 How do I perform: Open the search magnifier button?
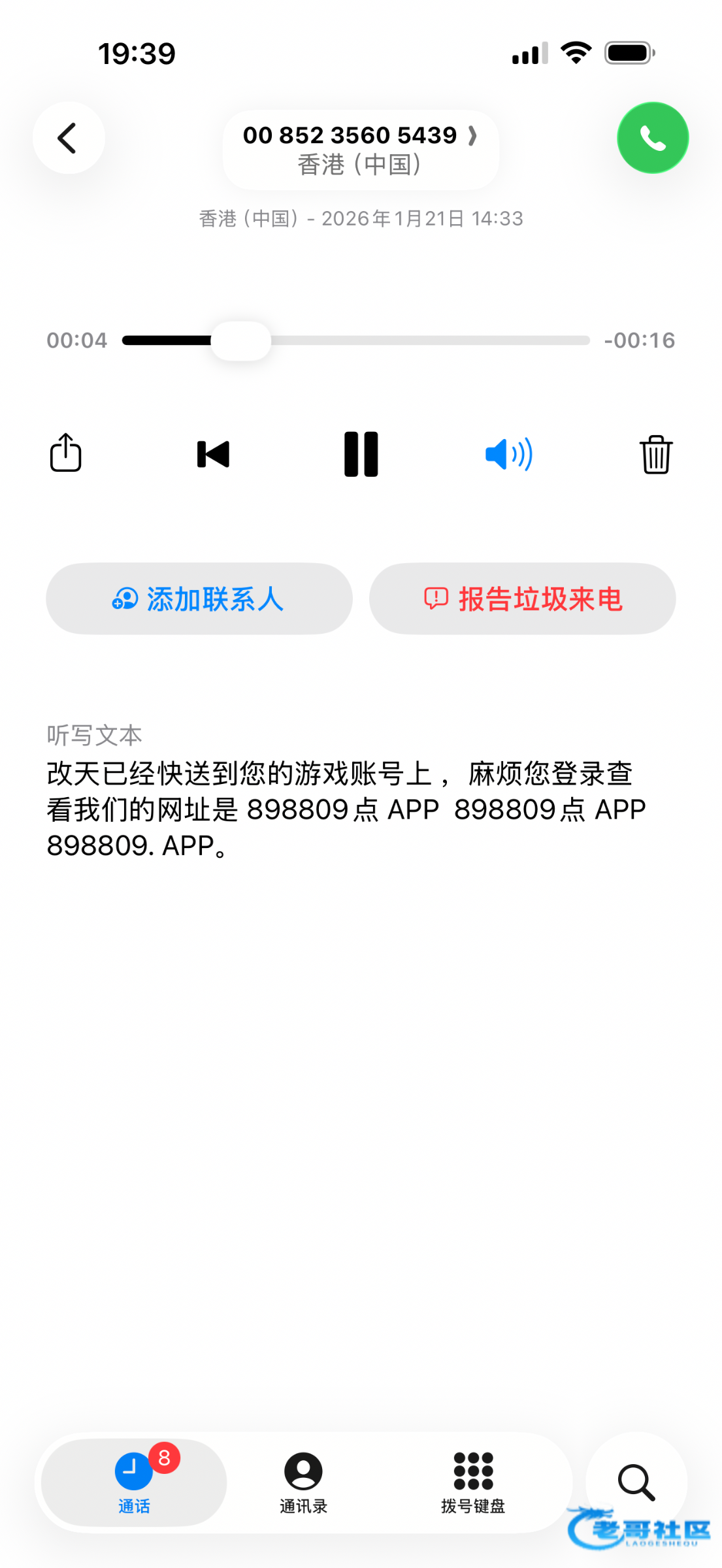pyautogui.click(x=636, y=1482)
